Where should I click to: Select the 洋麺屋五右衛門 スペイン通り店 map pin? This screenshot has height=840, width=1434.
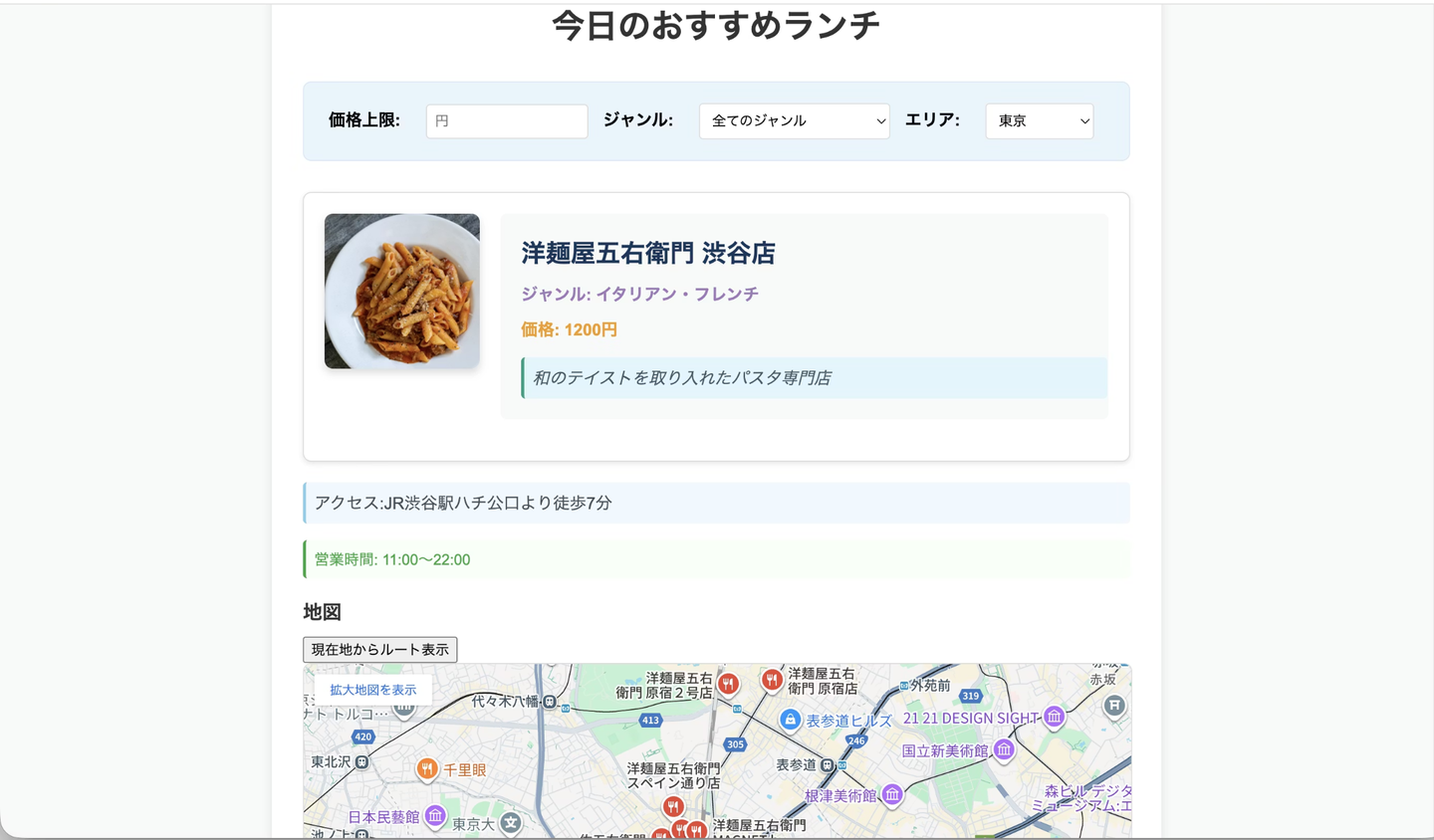[673, 806]
